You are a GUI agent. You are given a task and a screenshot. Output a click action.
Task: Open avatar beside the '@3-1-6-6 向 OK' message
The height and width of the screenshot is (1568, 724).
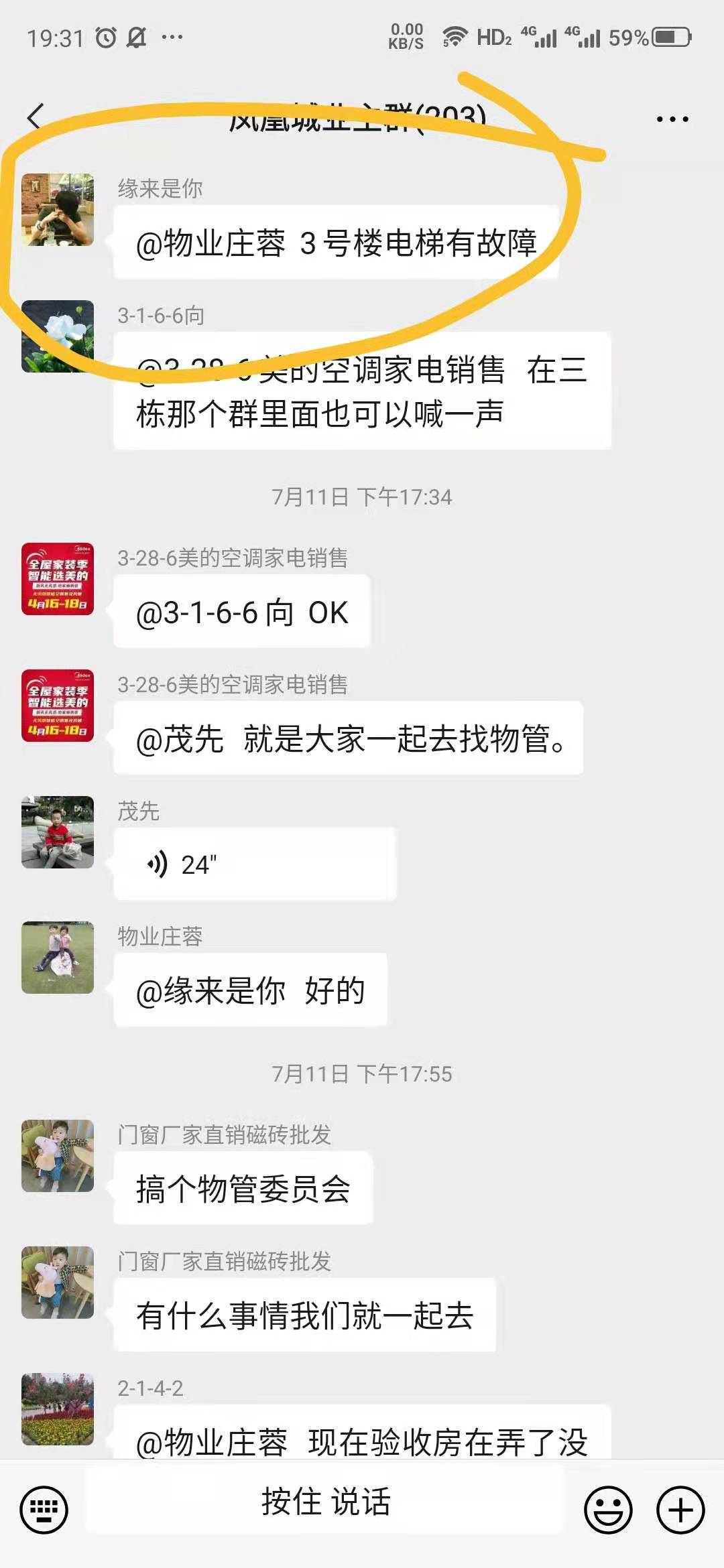coord(58,579)
